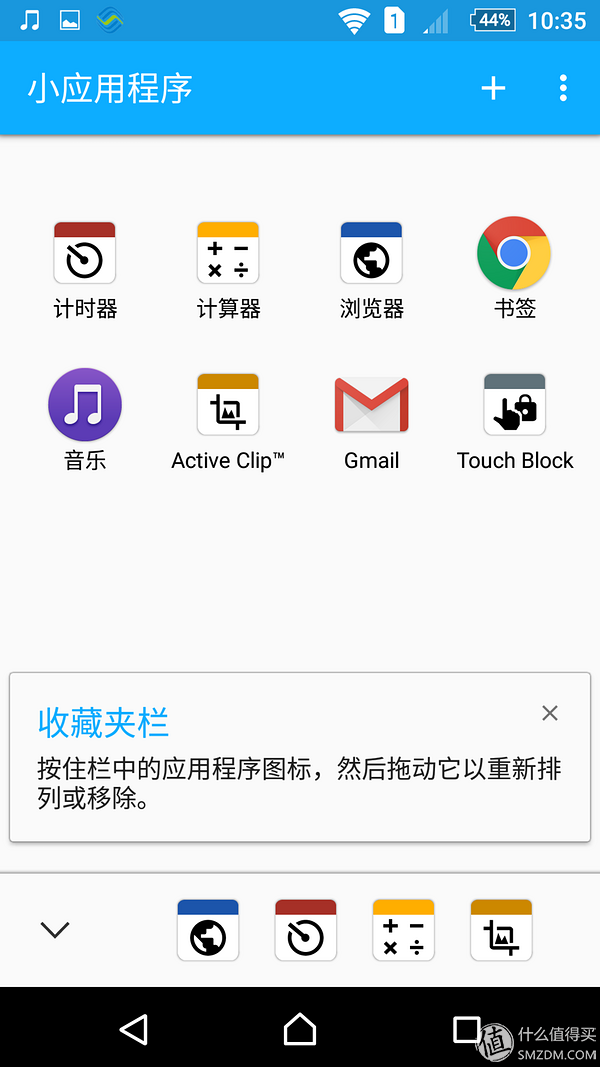Tap the browser shortcut in favorites bar
This screenshot has height=1067, width=600.
click(208, 930)
